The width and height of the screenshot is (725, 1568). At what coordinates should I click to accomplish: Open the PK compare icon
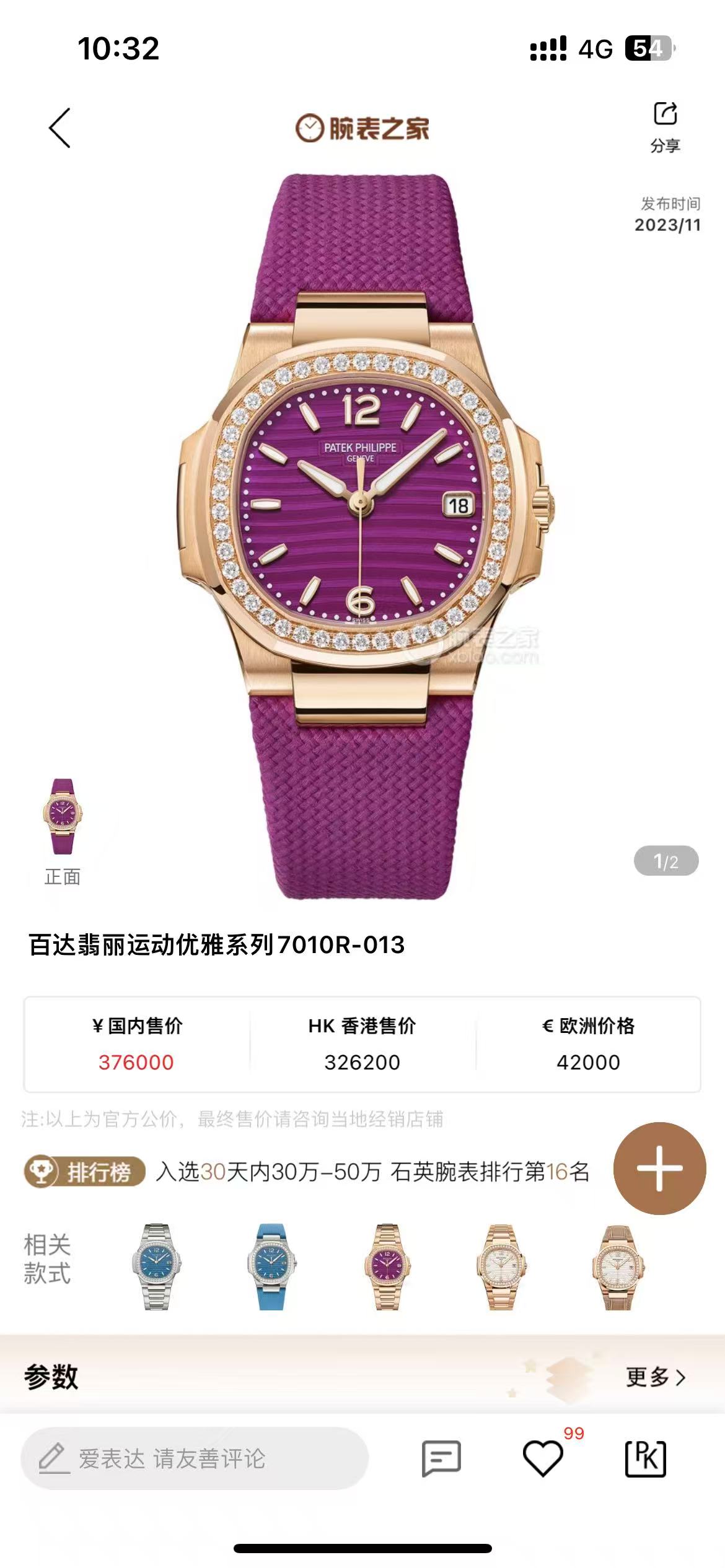click(645, 1458)
